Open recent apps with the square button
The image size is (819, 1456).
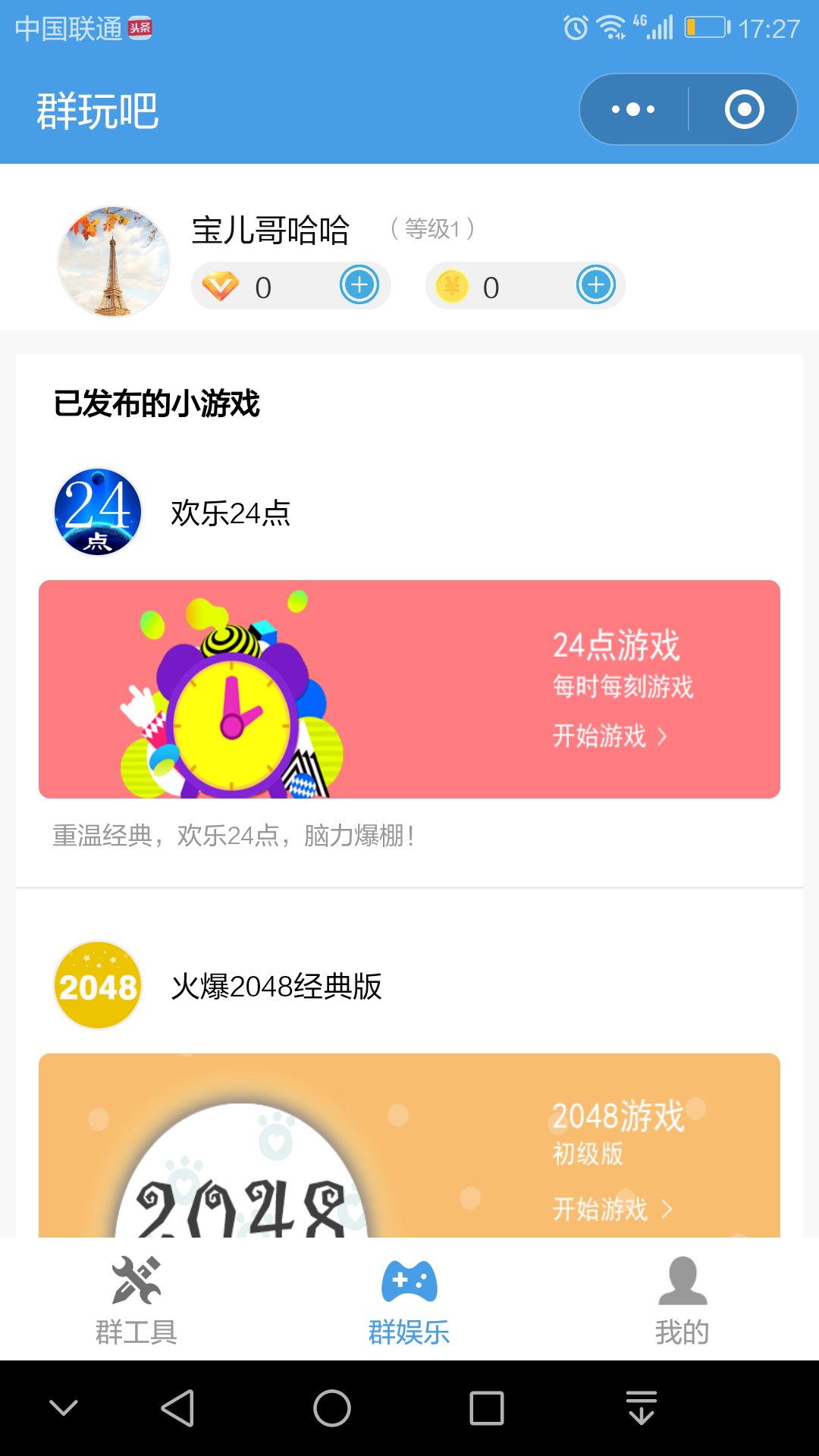point(487,1408)
